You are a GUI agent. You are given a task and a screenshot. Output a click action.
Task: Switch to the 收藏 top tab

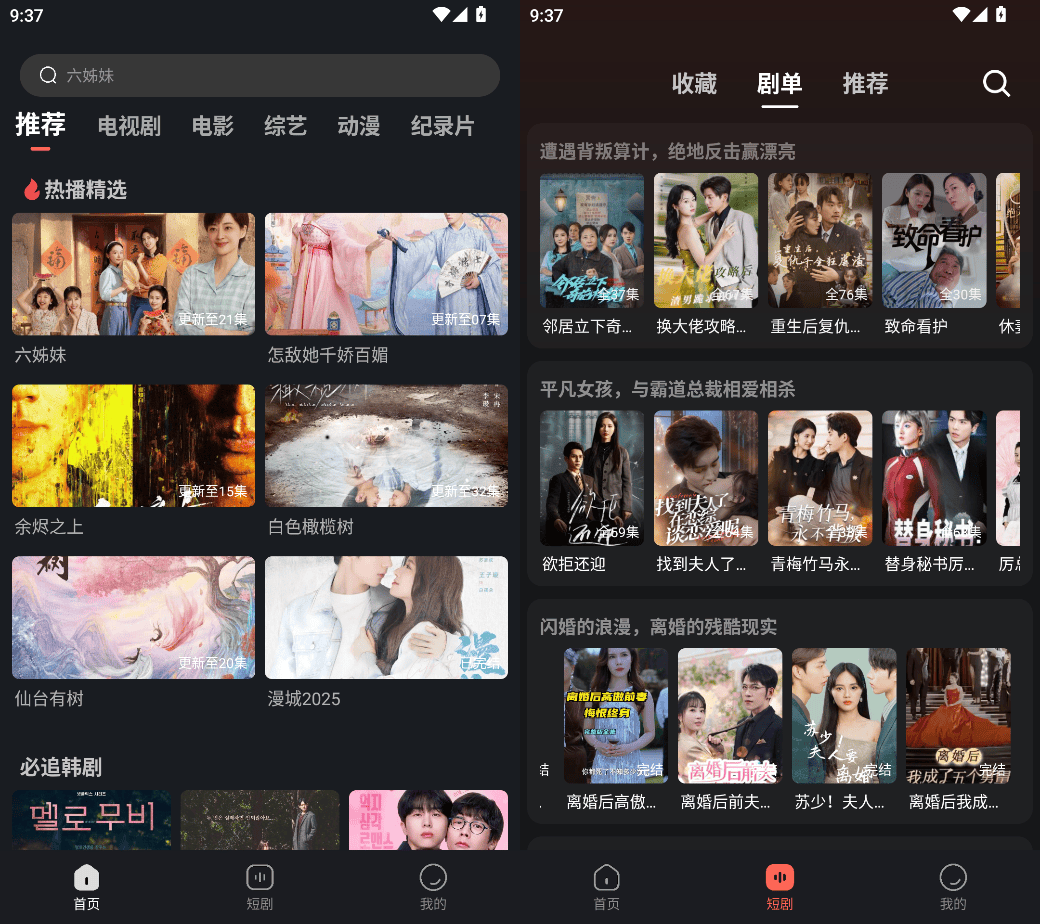pos(694,83)
